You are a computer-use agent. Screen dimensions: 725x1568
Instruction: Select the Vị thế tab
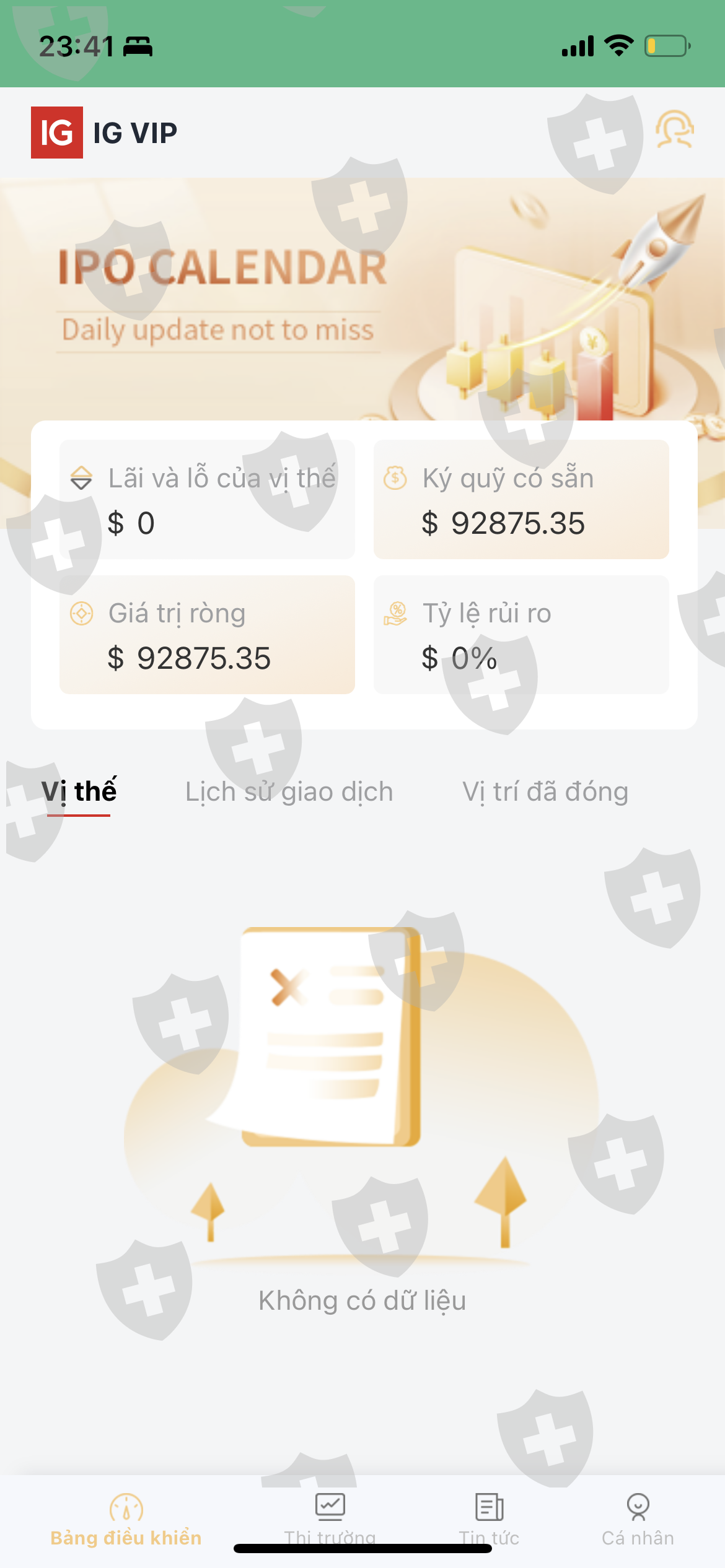pos(79,792)
